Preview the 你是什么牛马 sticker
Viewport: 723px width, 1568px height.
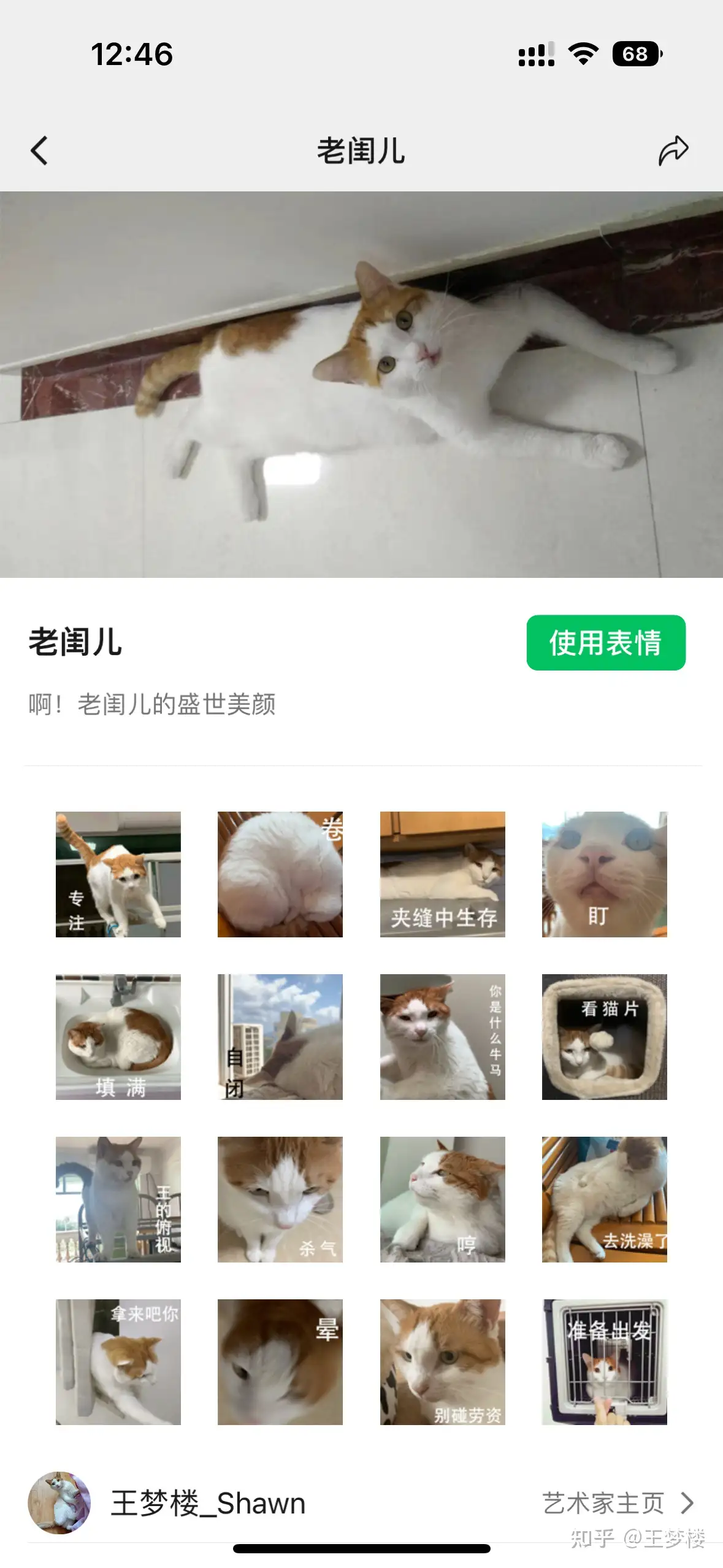pos(442,1036)
